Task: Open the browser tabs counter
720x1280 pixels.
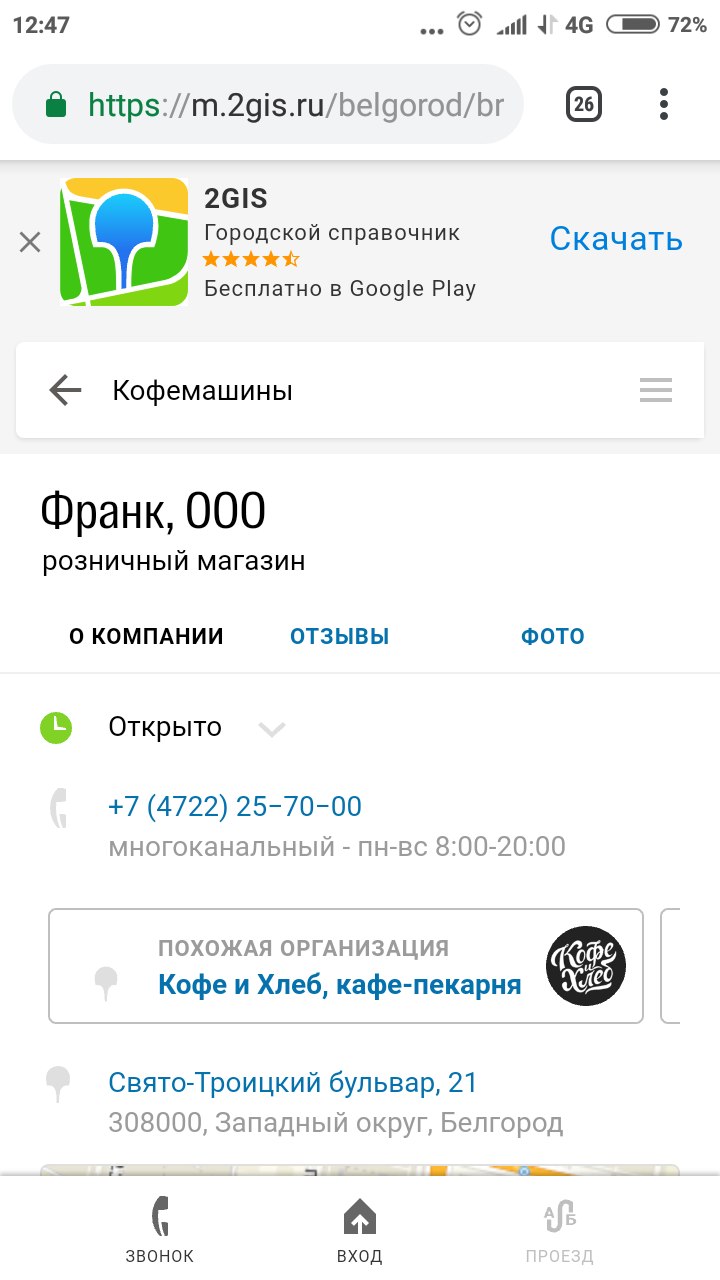Action: point(584,104)
